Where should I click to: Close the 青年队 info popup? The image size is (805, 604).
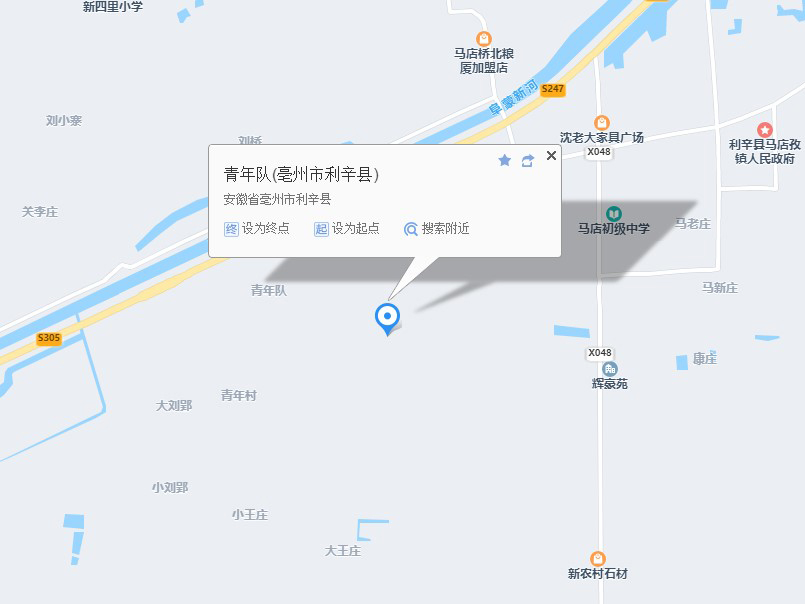click(x=551, y=156)
